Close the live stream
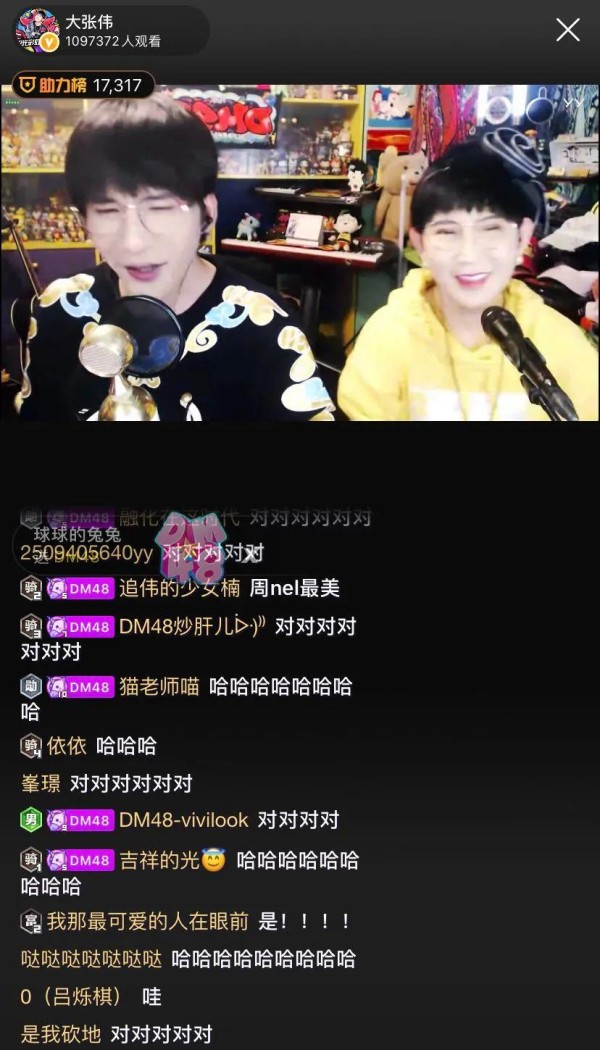The height and width of the screenshot is (1050, 600). tap(568, 30)
